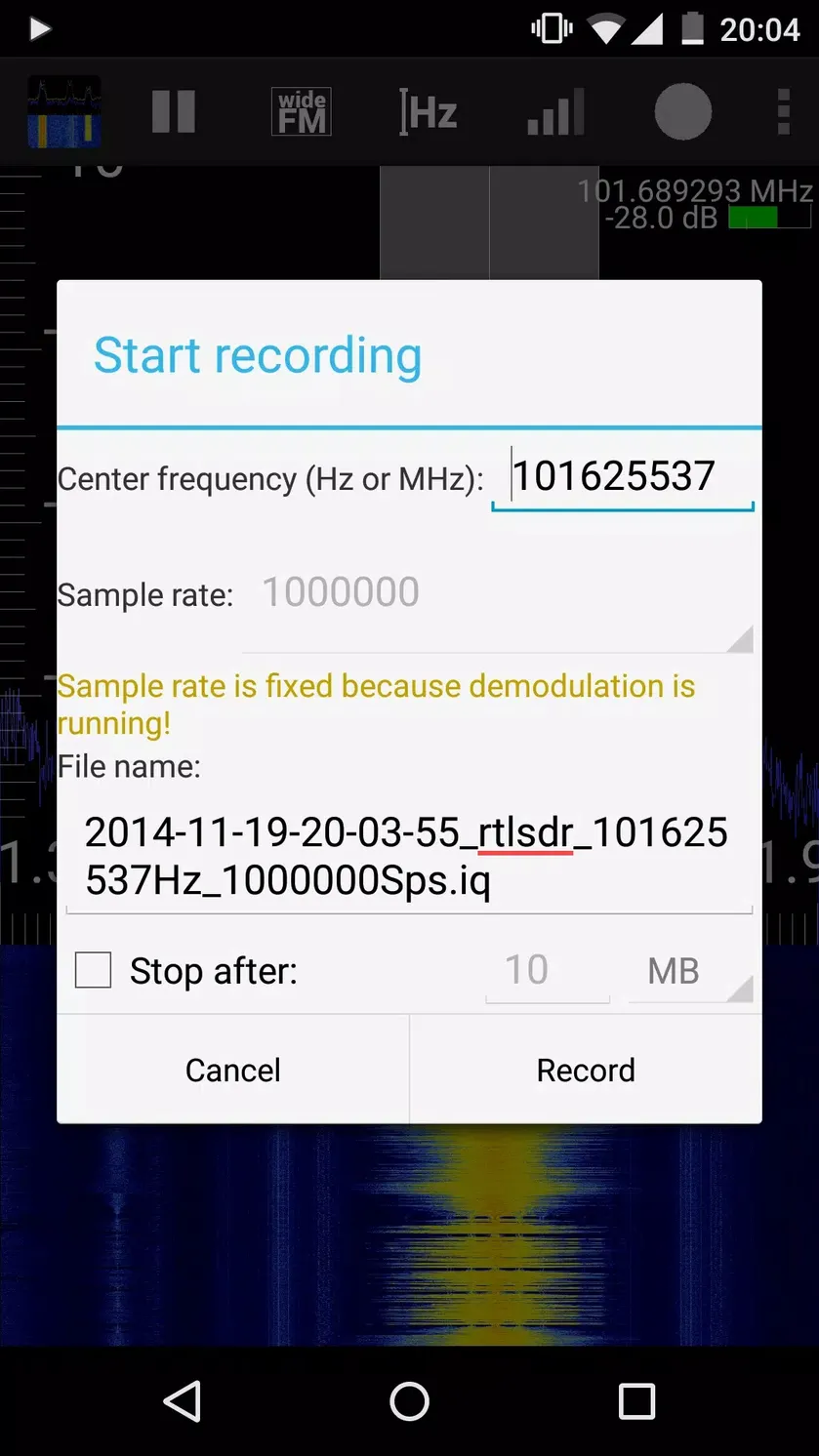Cancel the Start recording dialog
Image resolution: width=819 pixels, height=1456 pixels.
(x=233, y=1070)
